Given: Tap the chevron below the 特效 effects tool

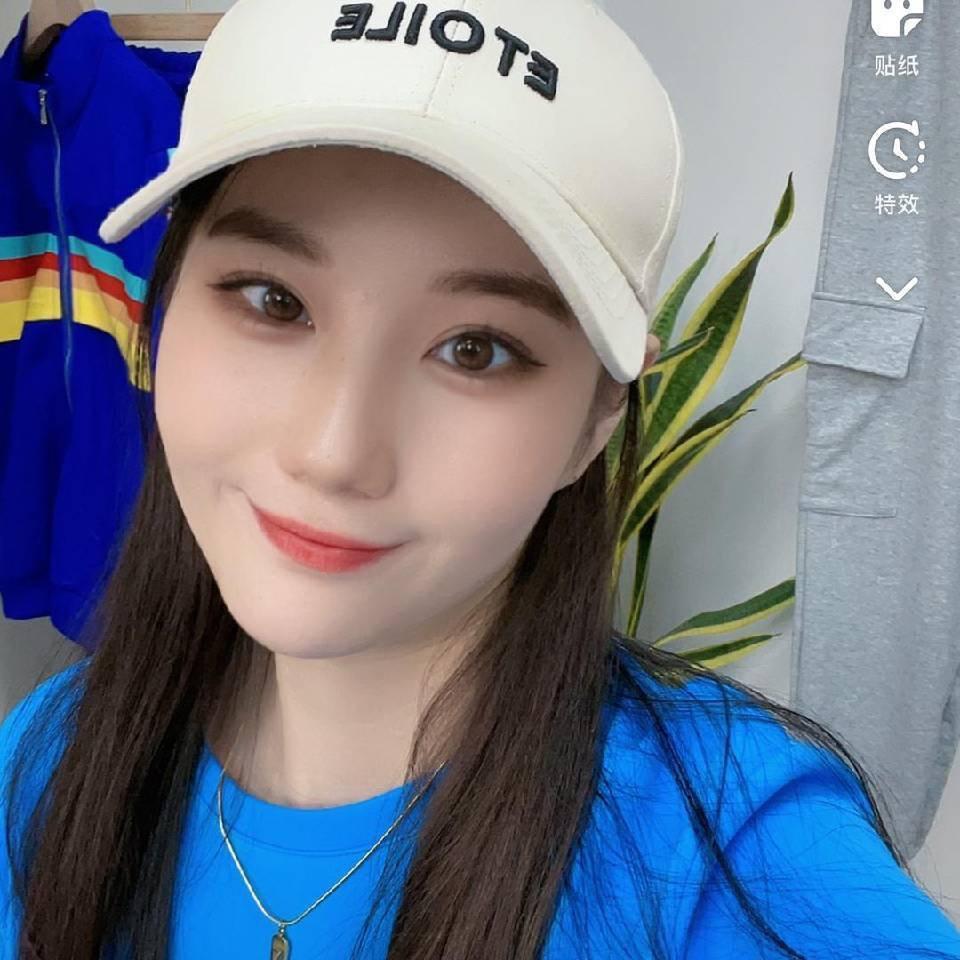Looking at the screenshot, I should click(x=896, y=289).
